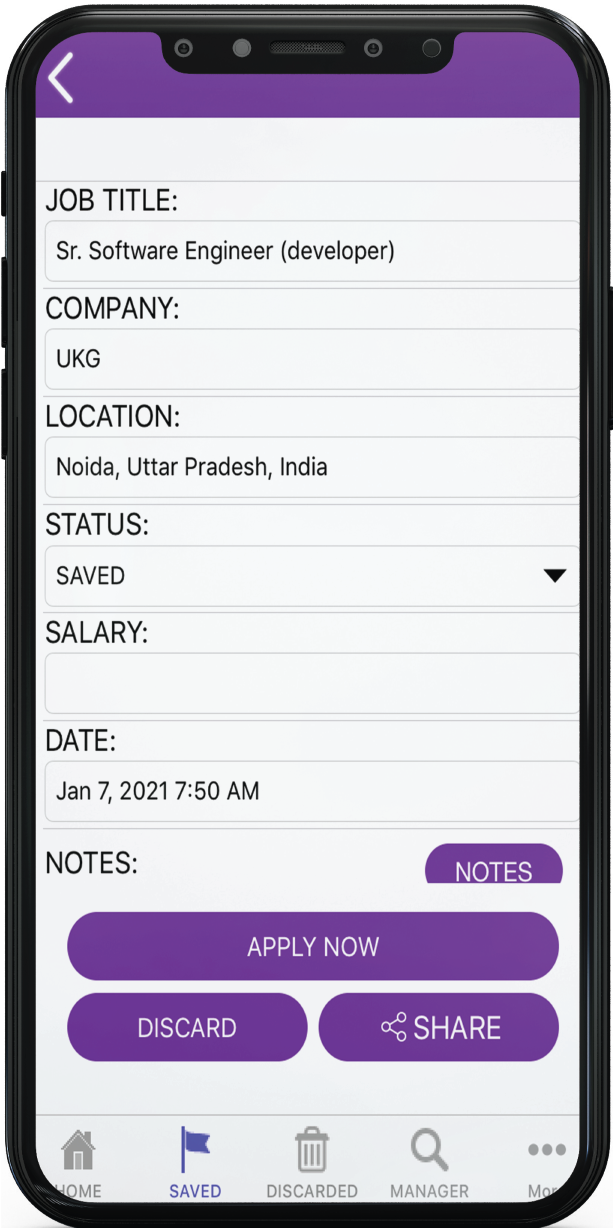
Task: Open the More tab
Action: [545, 1164]
